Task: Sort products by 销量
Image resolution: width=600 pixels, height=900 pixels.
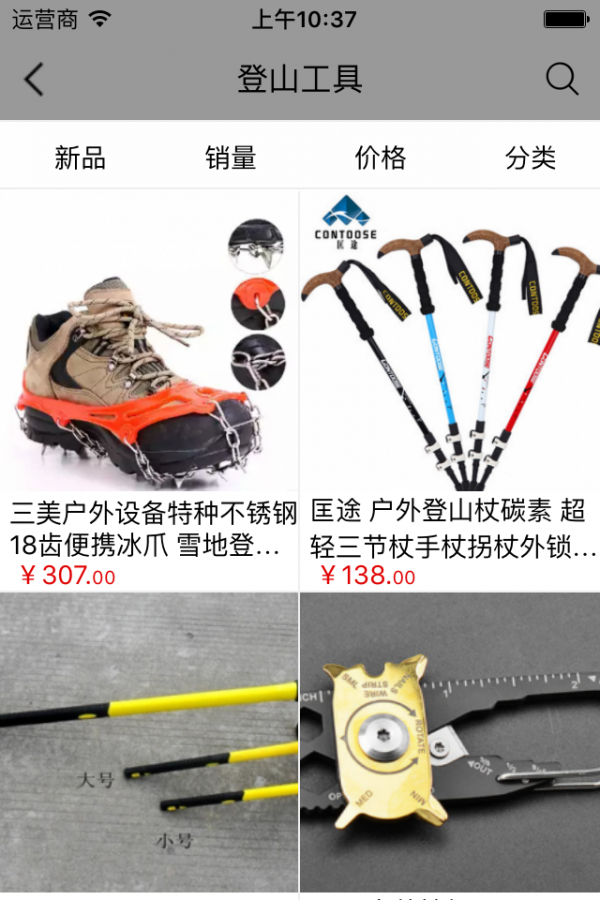Action: 231,157
